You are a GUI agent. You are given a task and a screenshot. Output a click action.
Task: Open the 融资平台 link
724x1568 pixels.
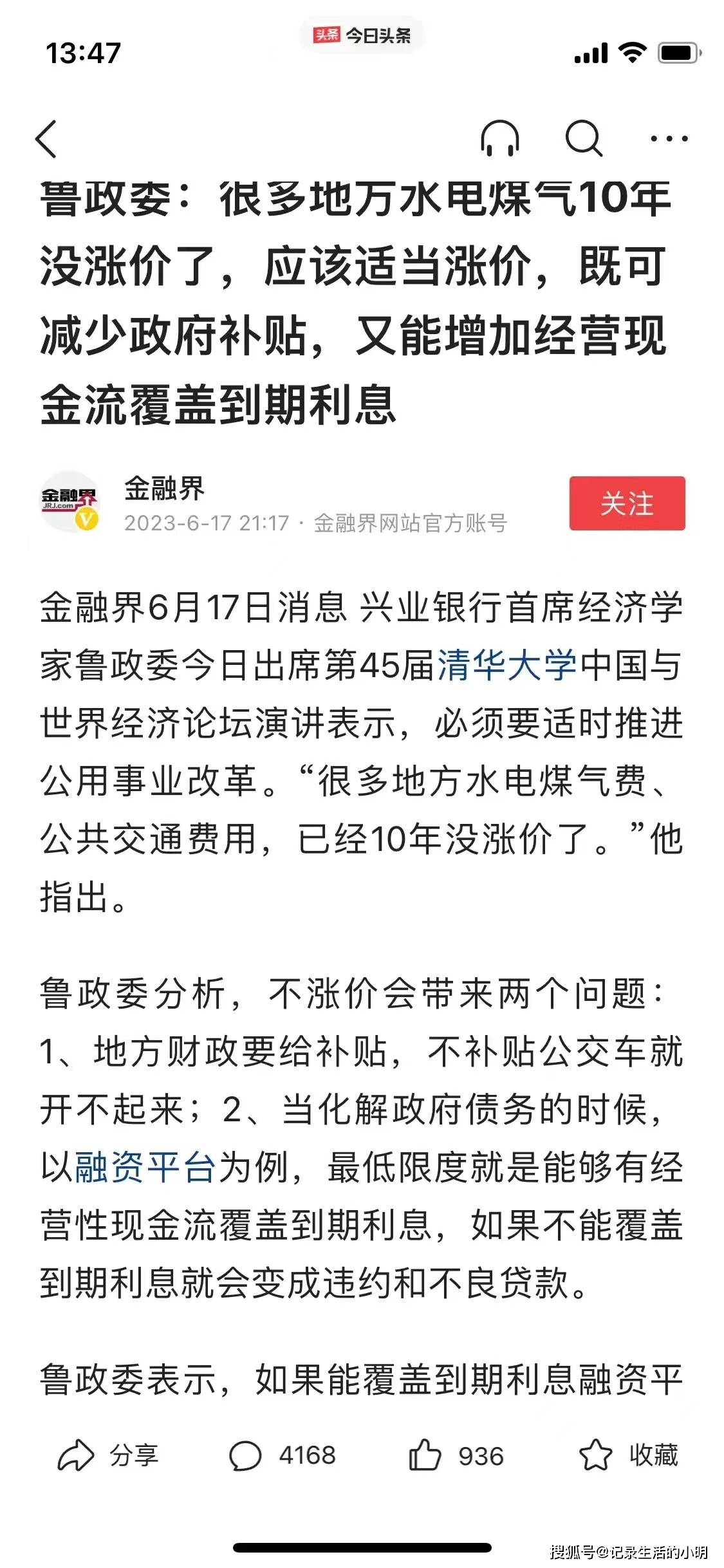[x=145, y=1168]
